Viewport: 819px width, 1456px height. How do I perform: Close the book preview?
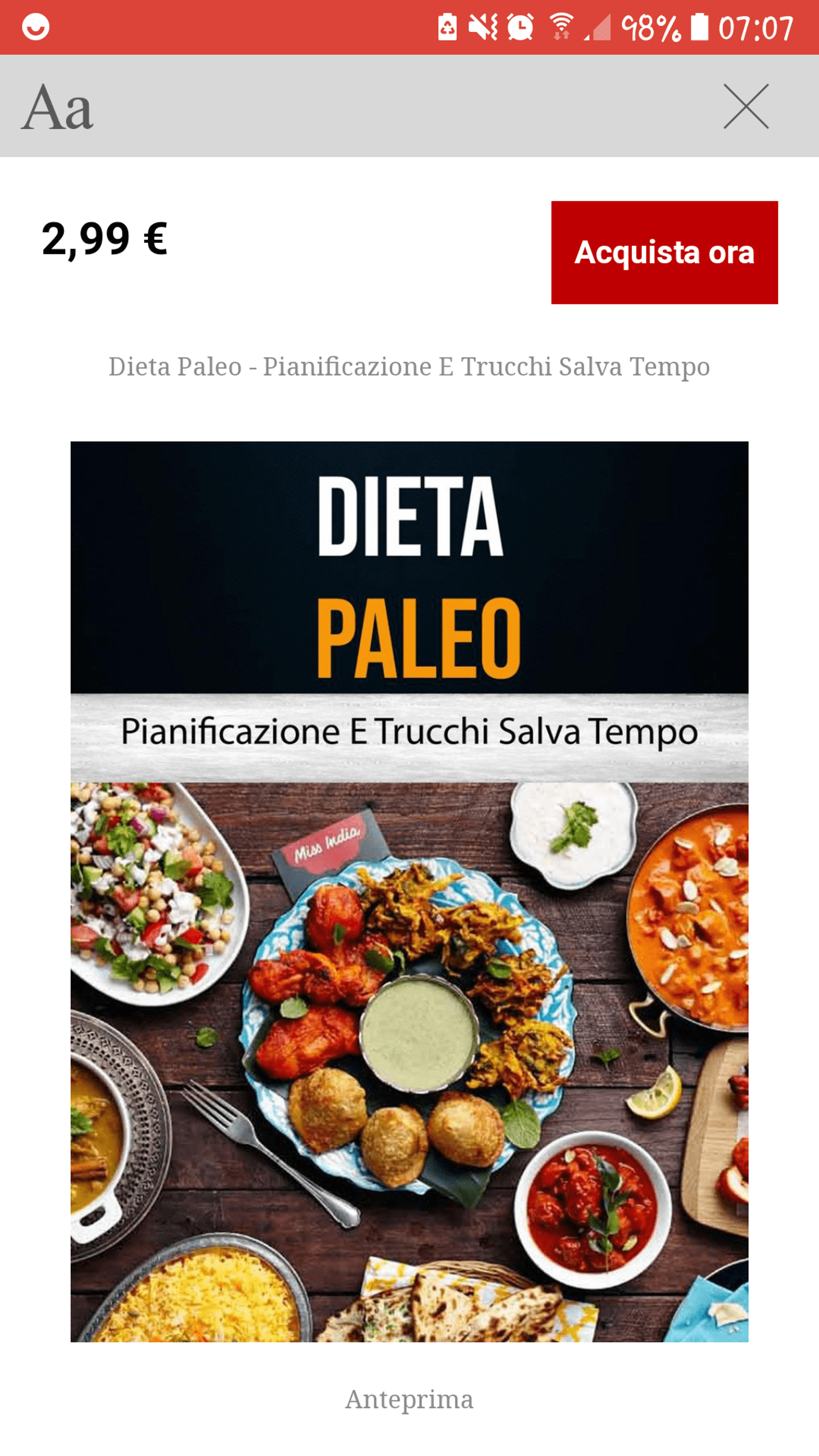746,106
